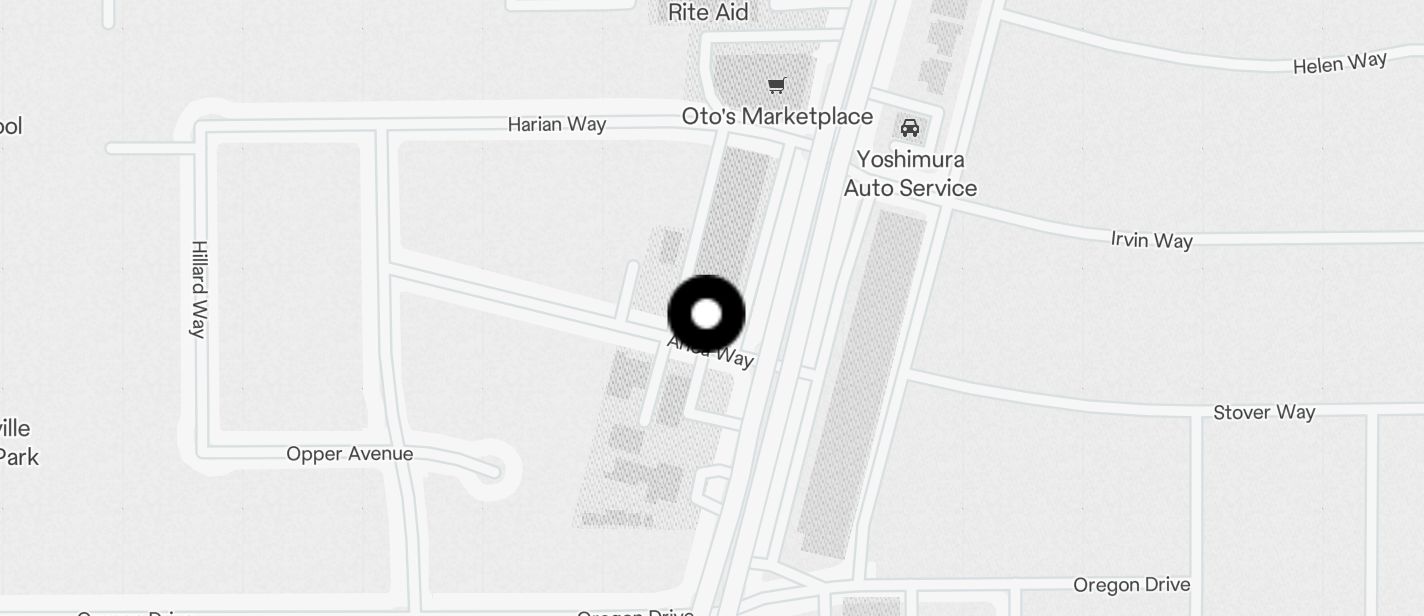The height and width of the screenshot is (616, 1424).
Task: Select Oto's Marketplace on the map
Action: point(777,87)
